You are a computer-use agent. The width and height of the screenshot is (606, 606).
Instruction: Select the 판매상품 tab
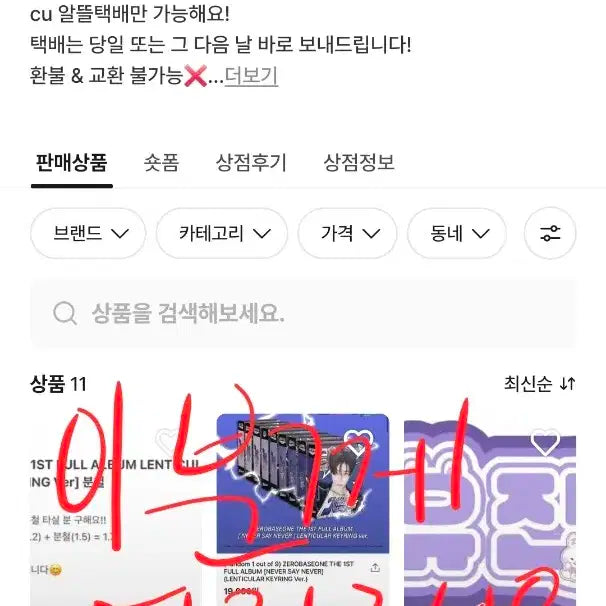71,162
